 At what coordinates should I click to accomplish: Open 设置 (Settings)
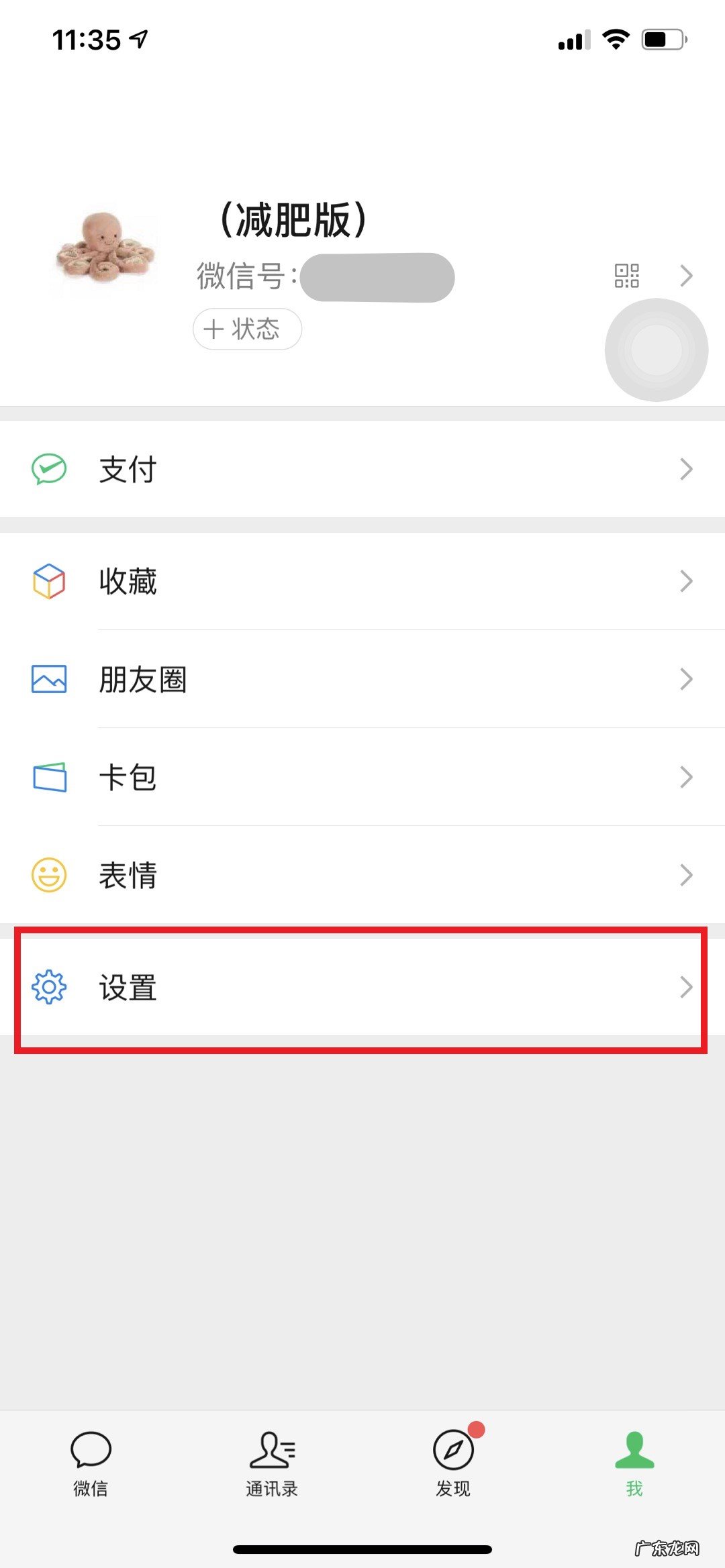[362, 987]
